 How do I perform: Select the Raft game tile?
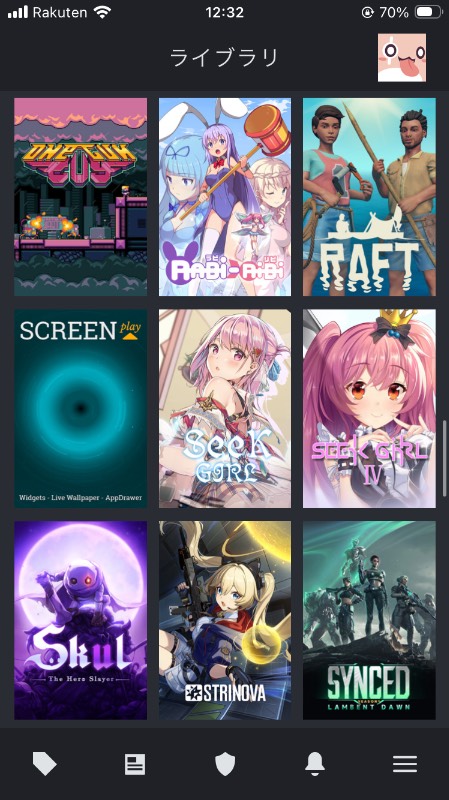(369, 197)
